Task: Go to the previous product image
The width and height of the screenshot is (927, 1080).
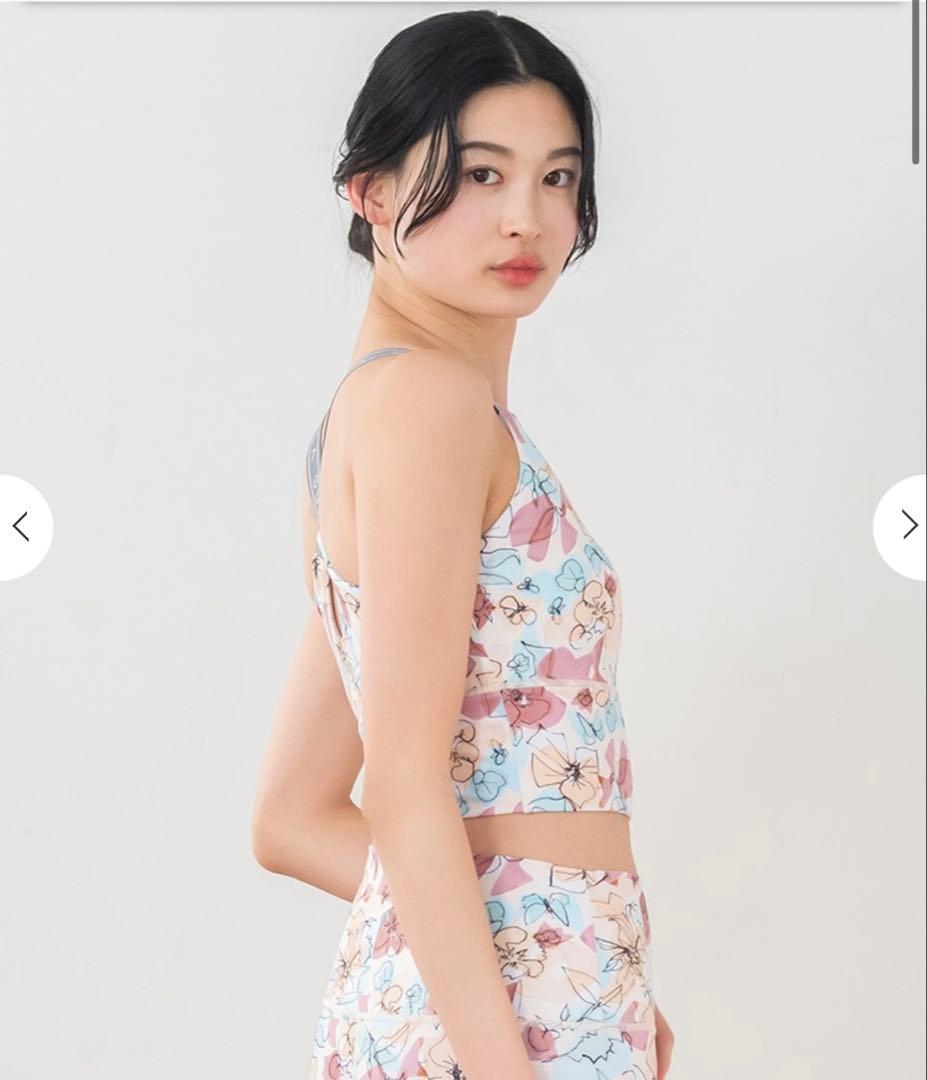Action: pyautogui.click(x=20, y=526)
